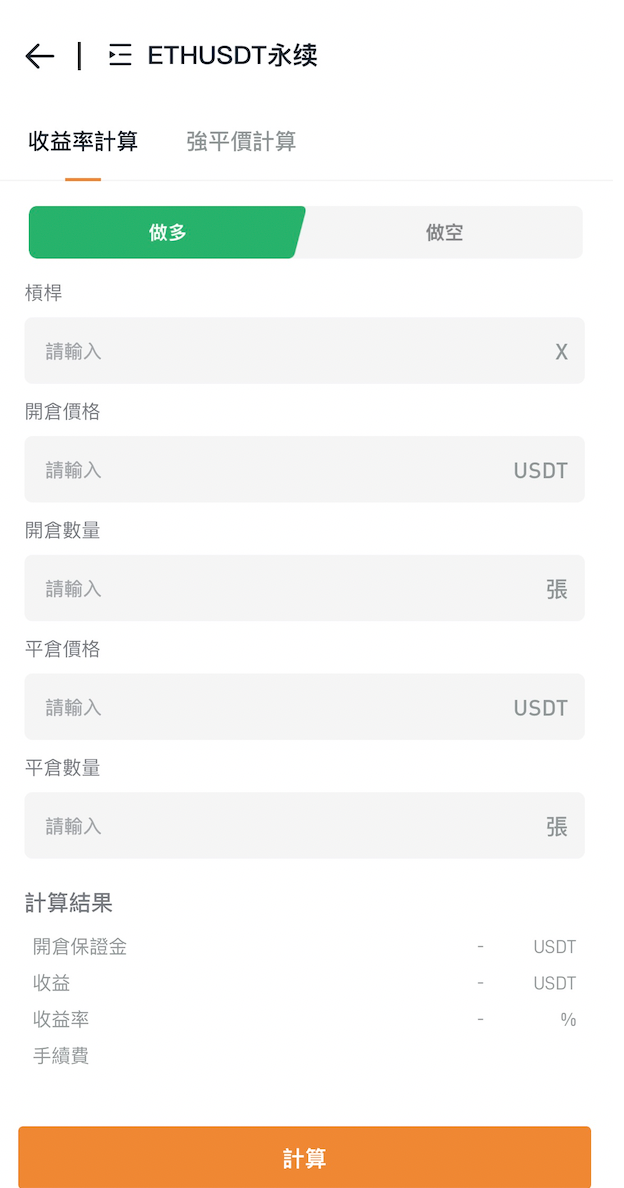Switch to the 強平價計算 tab
The width and height of the screenshot is (624, 1188).
tap(241, 142)
